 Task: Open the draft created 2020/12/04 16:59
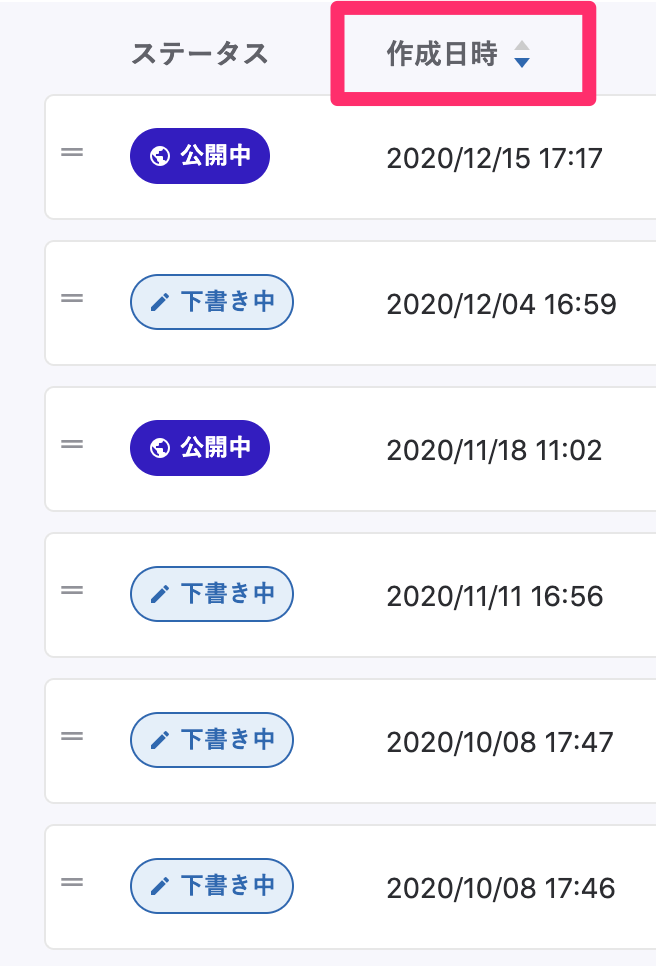pyautogui.click(x=501, y=304)
